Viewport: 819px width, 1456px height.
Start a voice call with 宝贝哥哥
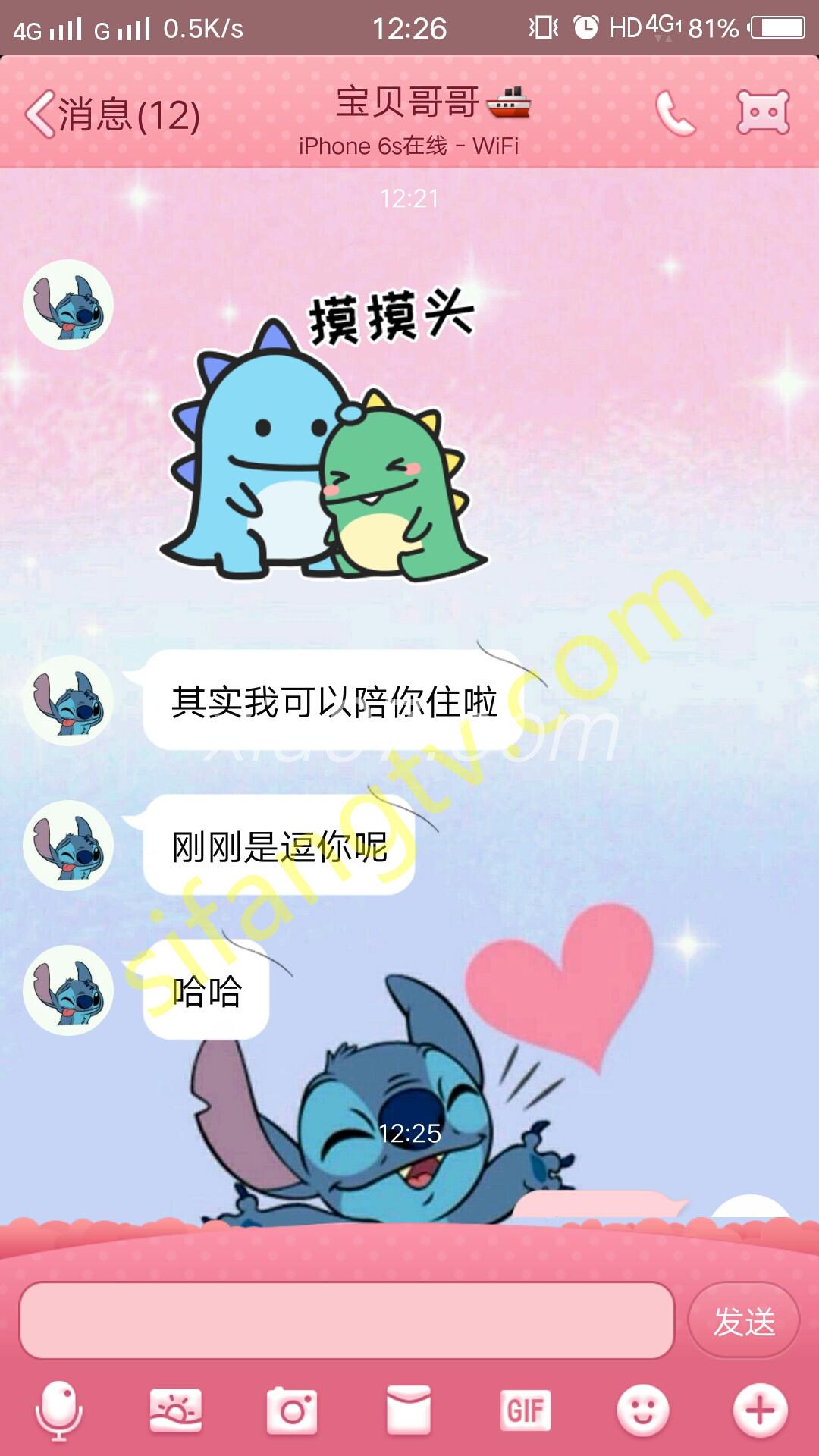point(674,114)
